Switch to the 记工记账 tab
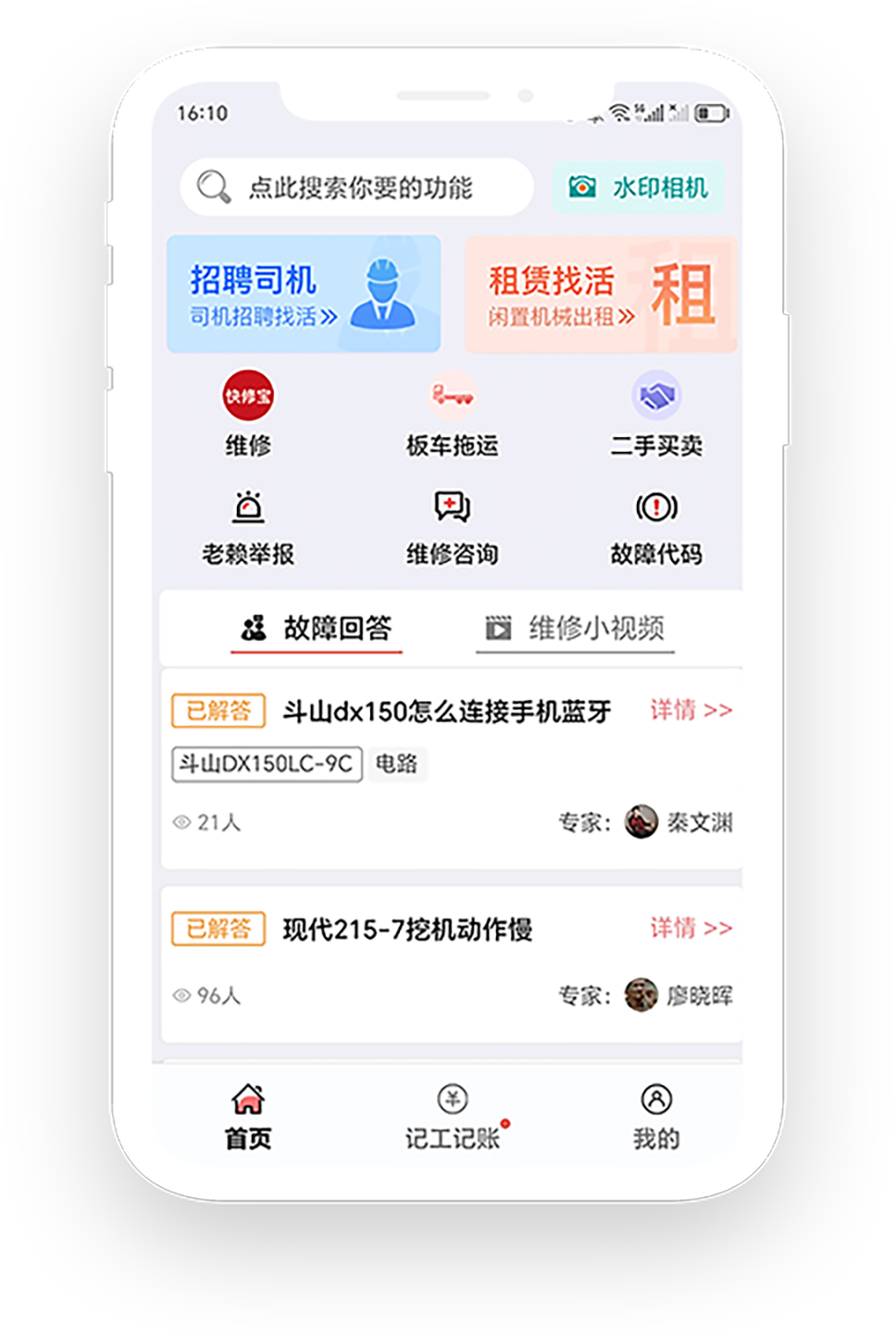Screen dimensions: 896x1337 (x=452, y=1116)
